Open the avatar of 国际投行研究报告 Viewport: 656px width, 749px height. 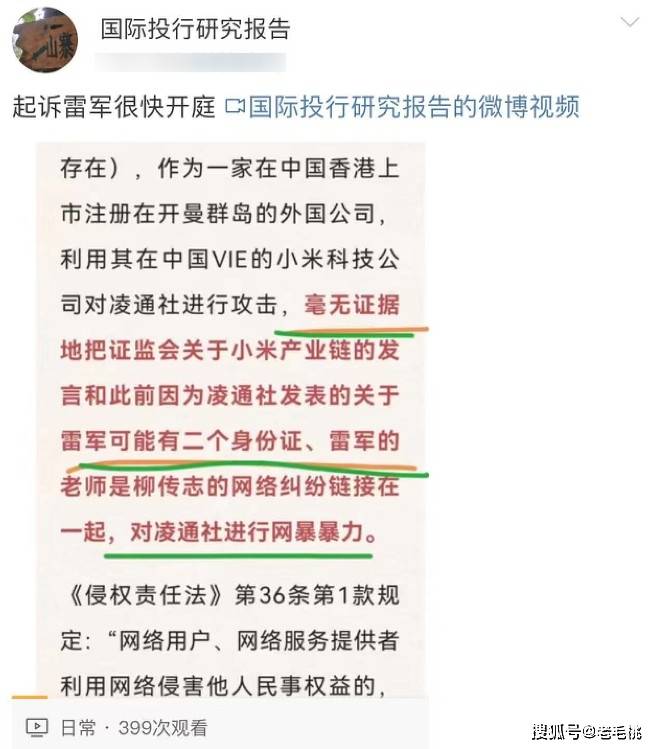[44, 40]
